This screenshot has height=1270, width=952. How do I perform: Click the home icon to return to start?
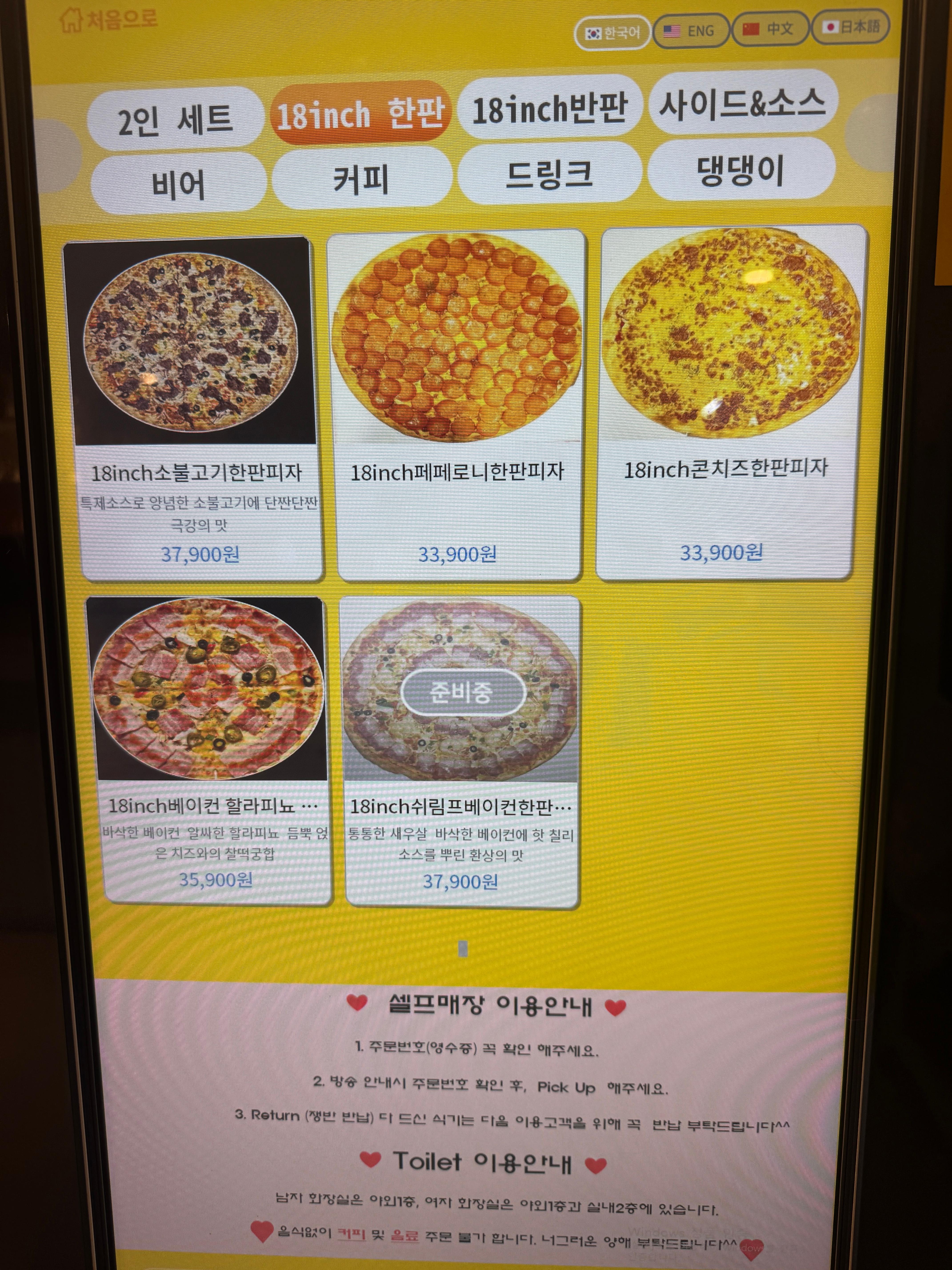pyautogui.click(x=72, y=19)
